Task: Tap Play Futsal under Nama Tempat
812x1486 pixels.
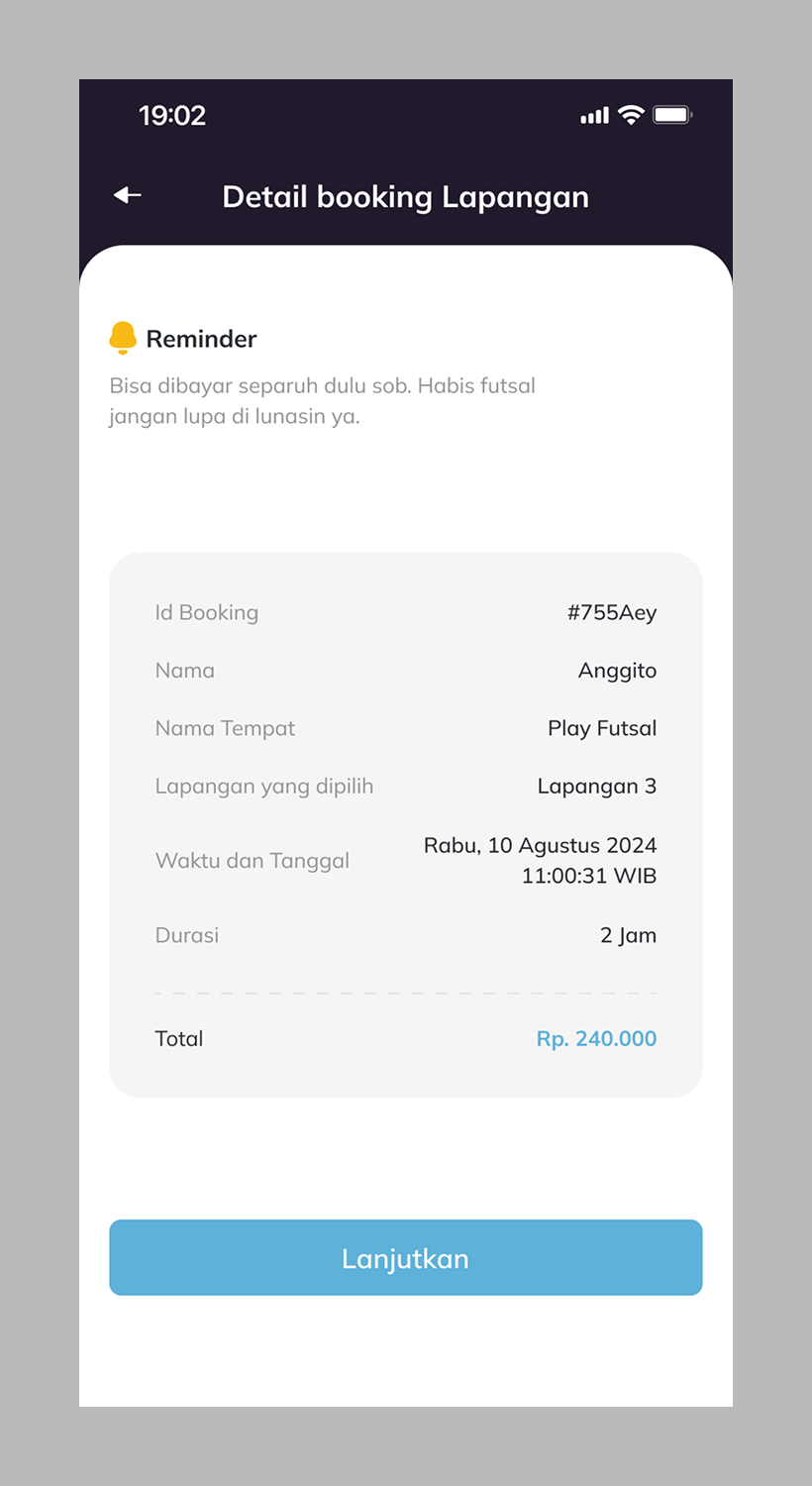Action: pos(602,728)
